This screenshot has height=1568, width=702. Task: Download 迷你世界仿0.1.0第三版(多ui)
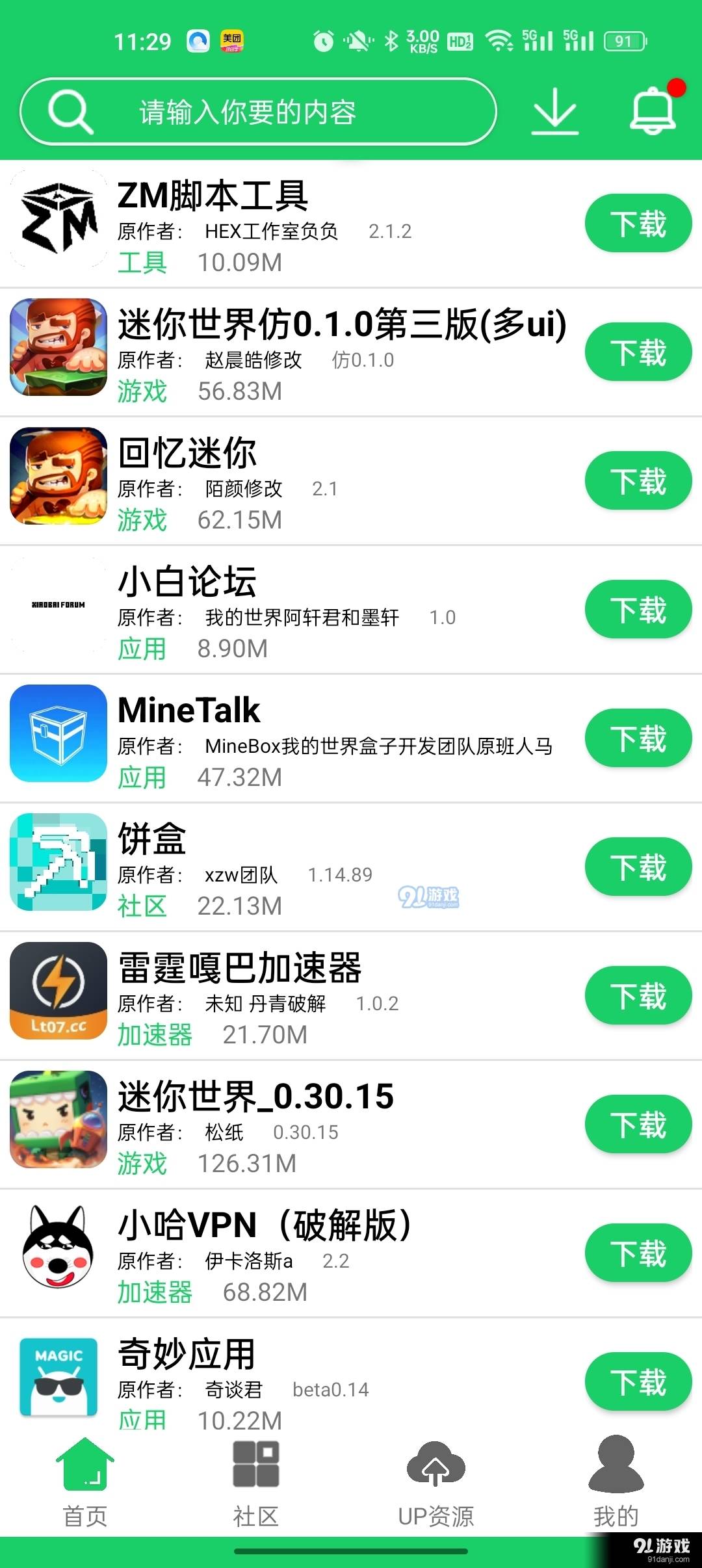click(638, 352)
